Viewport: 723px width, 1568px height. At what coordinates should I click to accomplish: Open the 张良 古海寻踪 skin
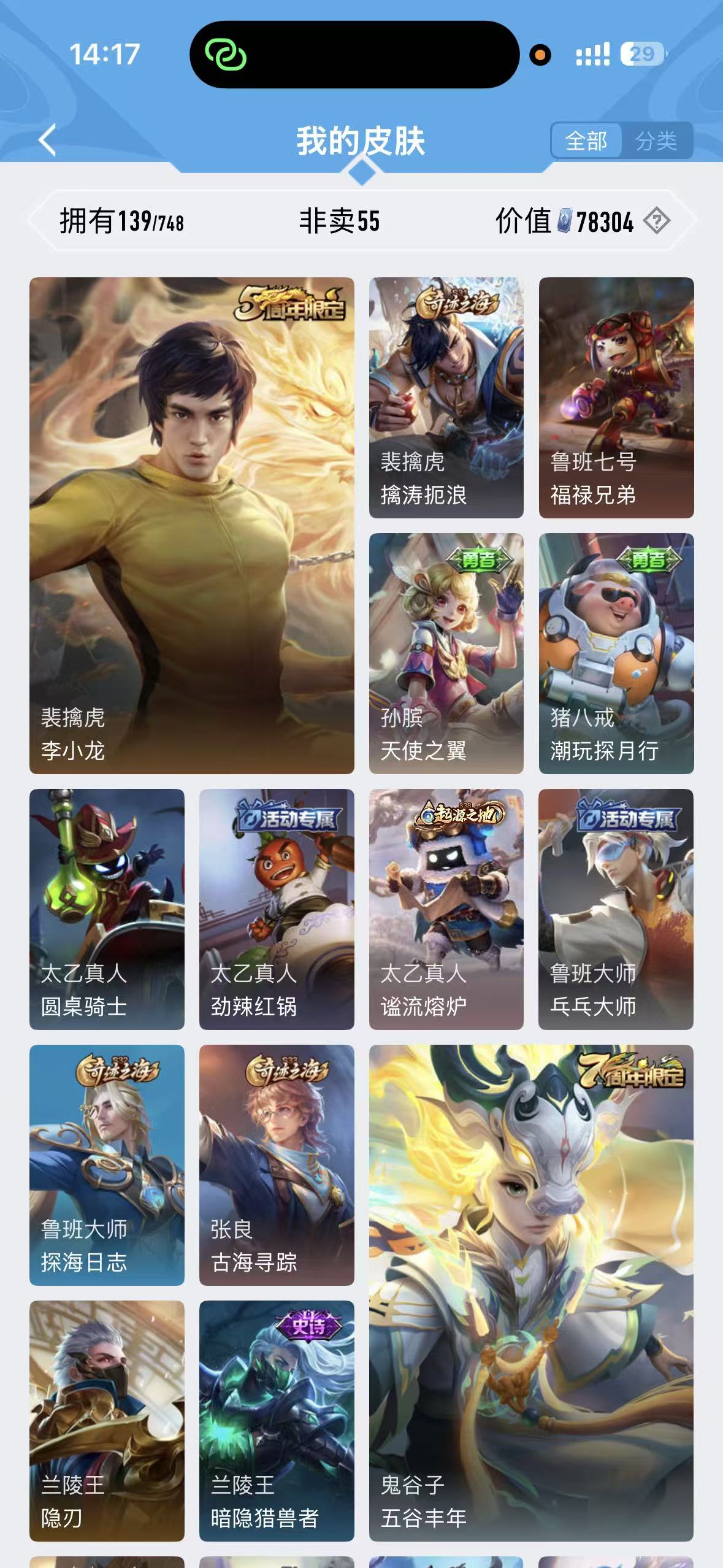point(277,1164)
